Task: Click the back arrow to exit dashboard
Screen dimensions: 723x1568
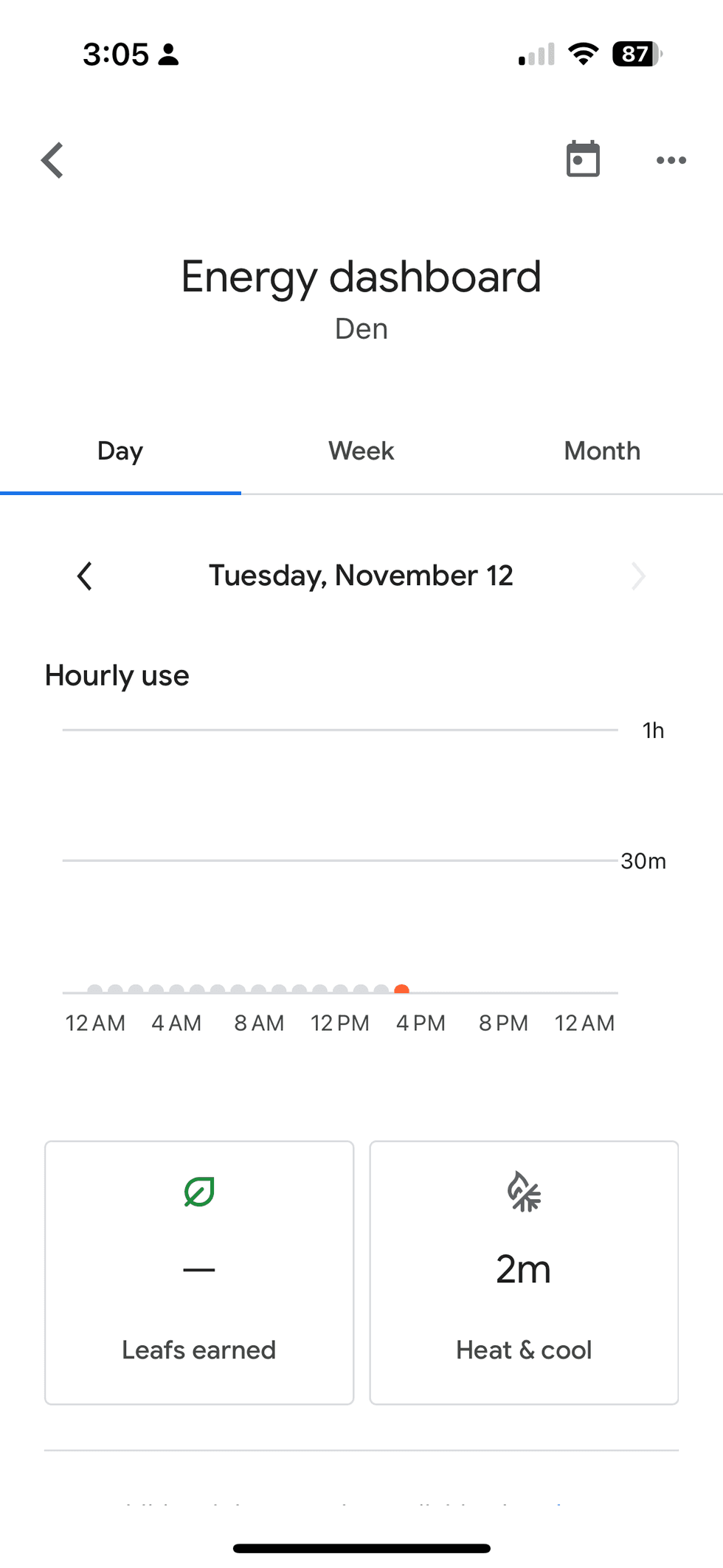Action: click(x=52, y=160)
